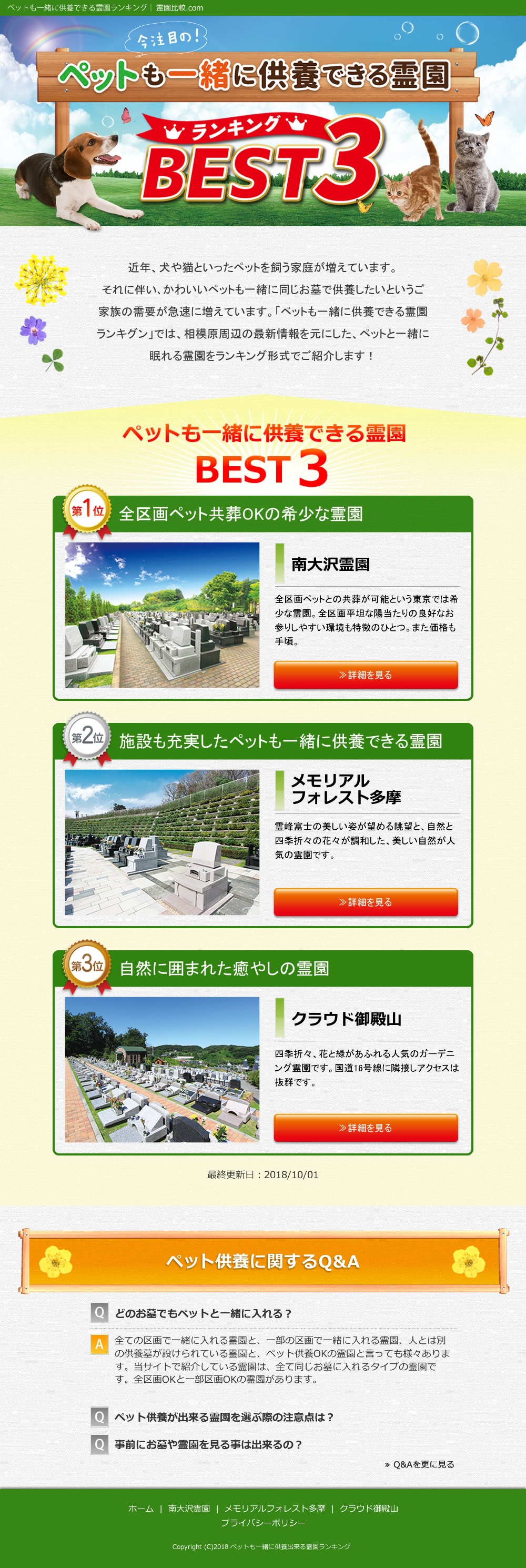Open footer link メモリアルフォレスト多摩

tap(275, 1507)
